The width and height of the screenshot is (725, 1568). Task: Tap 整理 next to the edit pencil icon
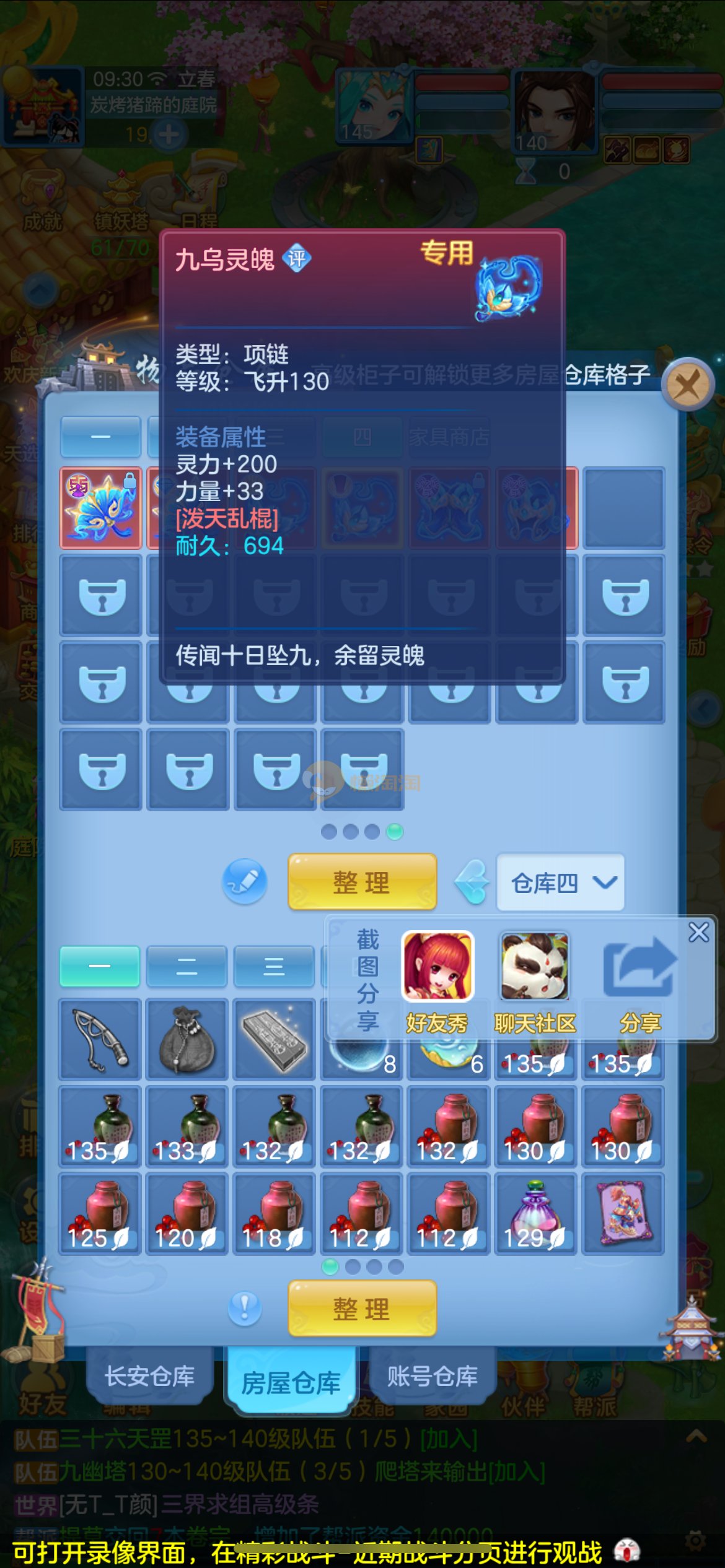(362, 882)
